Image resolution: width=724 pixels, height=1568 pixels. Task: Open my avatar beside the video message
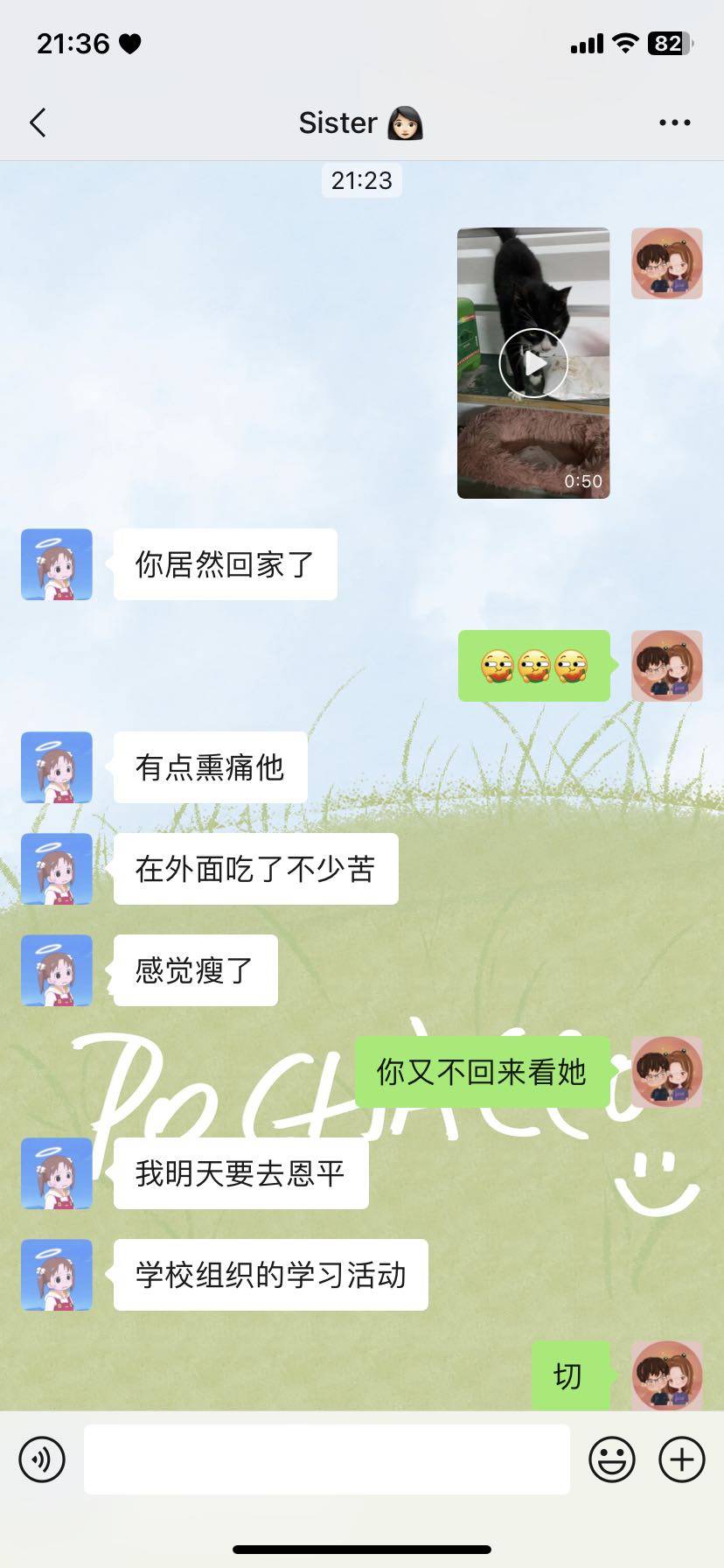[667, 263]
